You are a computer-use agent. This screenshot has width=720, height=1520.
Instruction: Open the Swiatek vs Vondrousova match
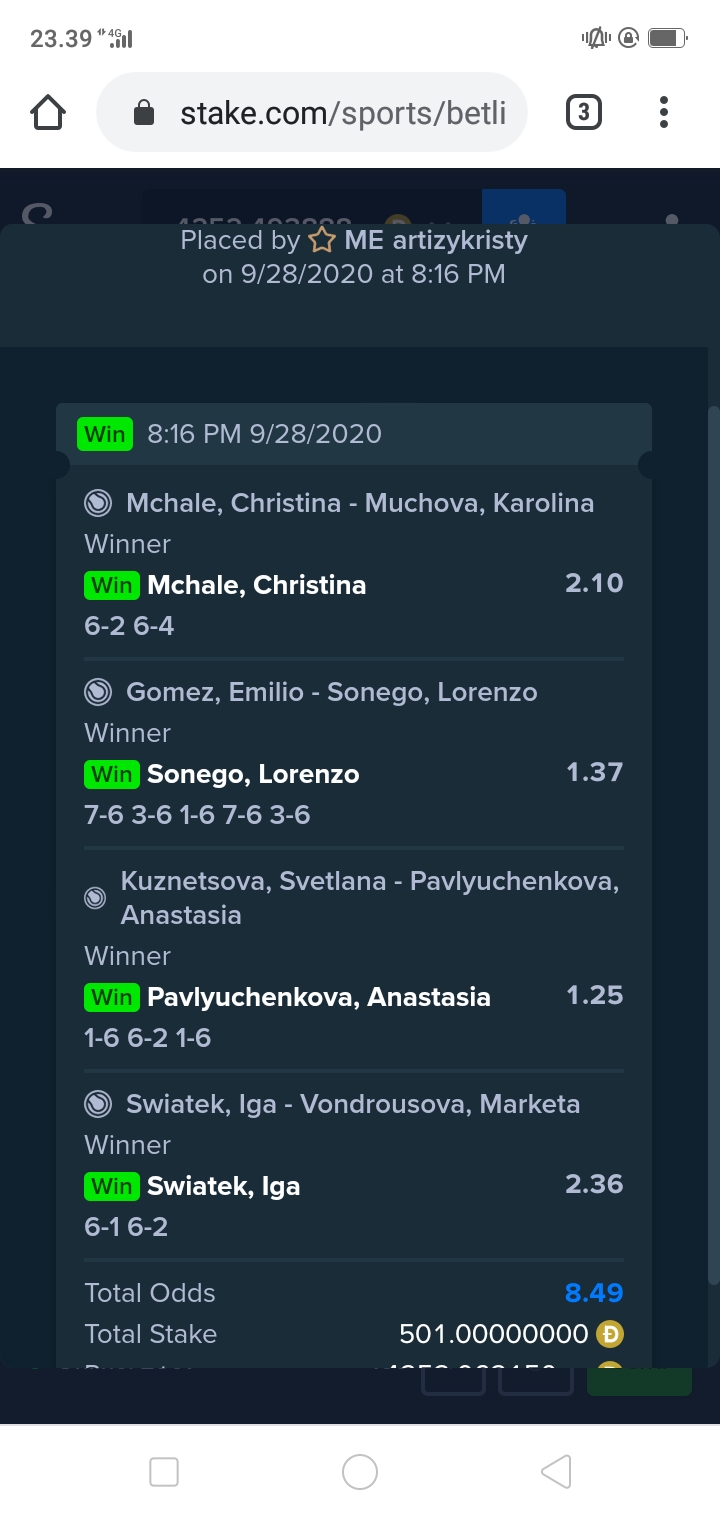pyautogui.click(x=352, y=1104)
